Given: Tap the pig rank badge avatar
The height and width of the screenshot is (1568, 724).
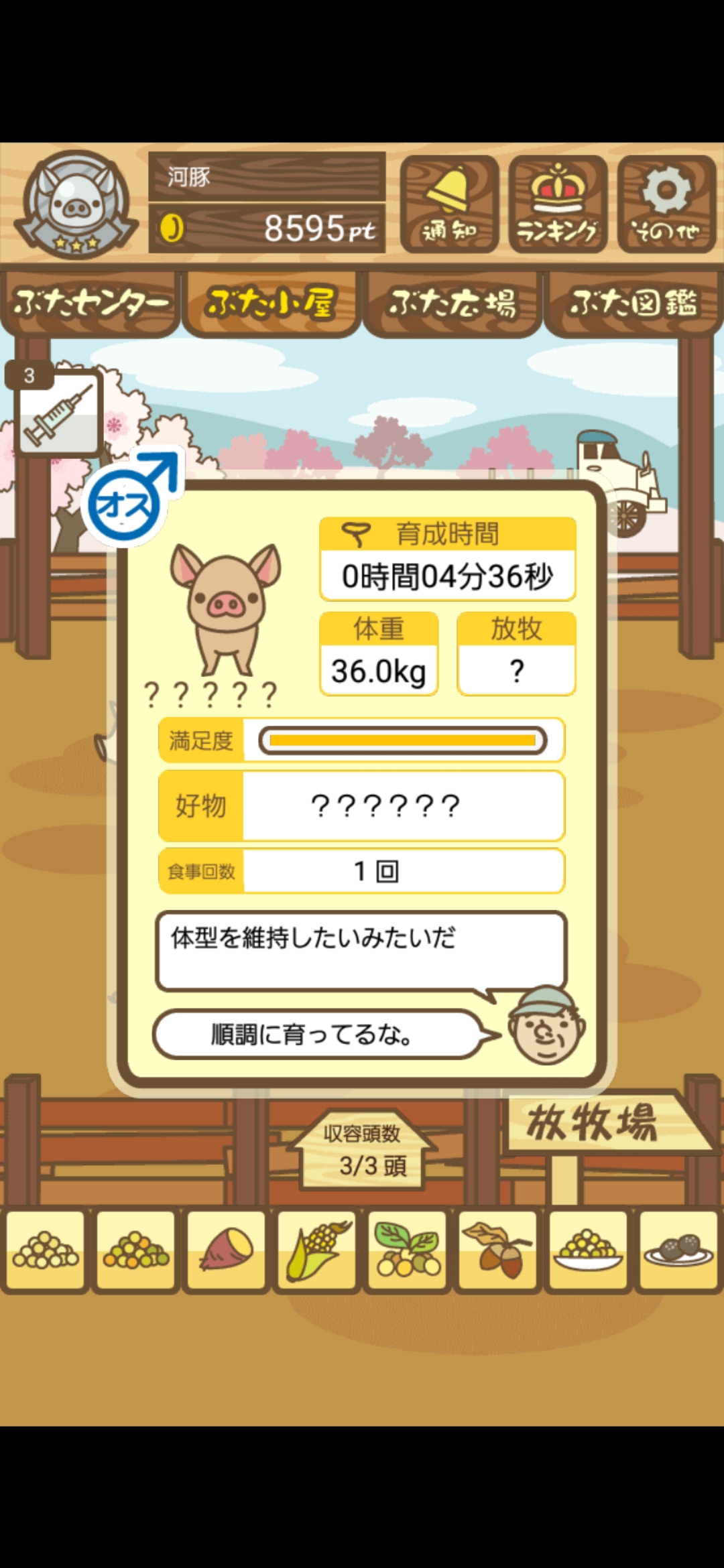Looking at the screenshot, I should (74, 204).
